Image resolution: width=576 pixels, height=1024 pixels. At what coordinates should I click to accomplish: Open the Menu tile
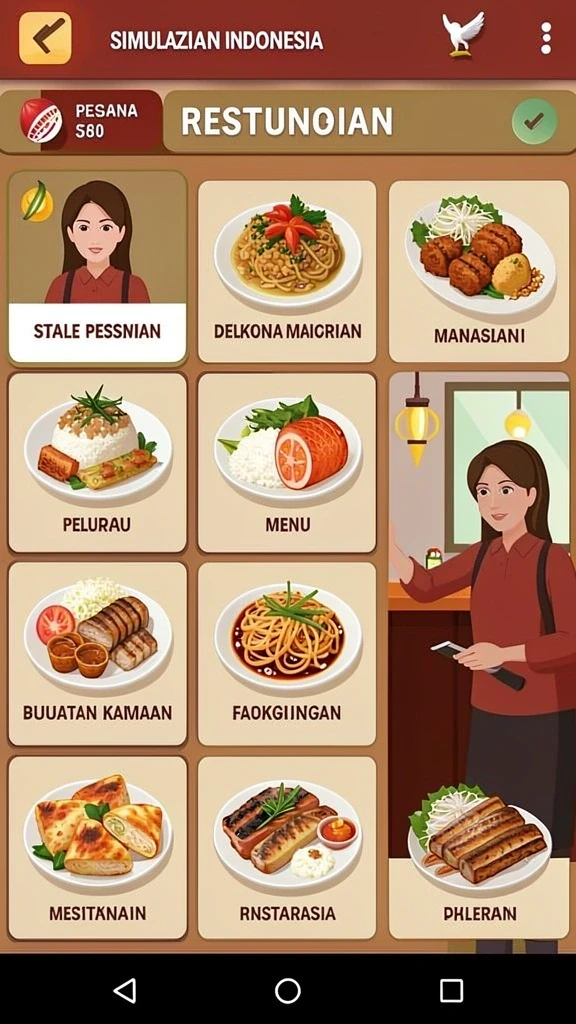[x=287, y=463]
